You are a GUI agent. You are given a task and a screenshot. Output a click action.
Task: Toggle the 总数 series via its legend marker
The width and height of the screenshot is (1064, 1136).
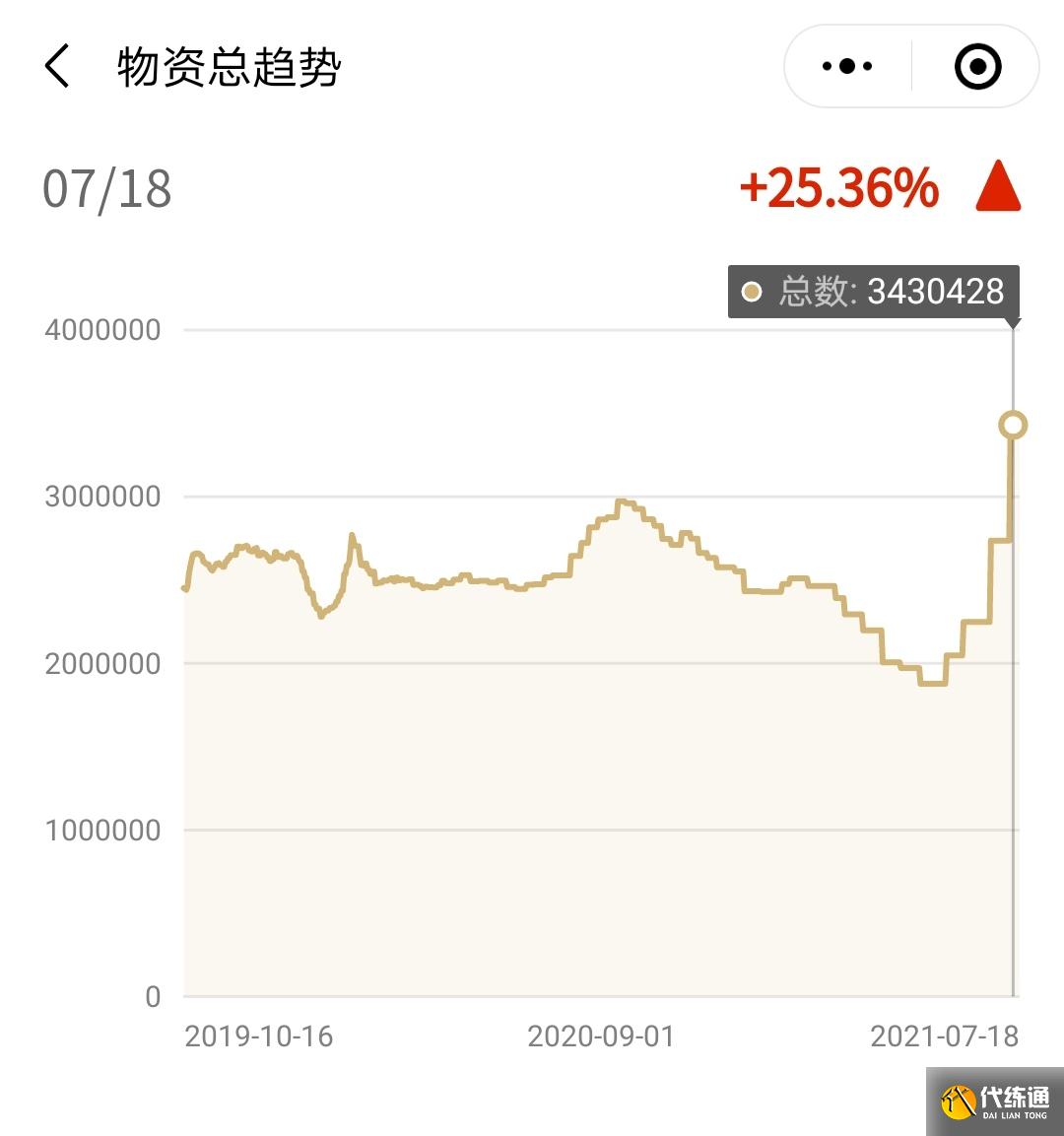click(x=751, y=292)
